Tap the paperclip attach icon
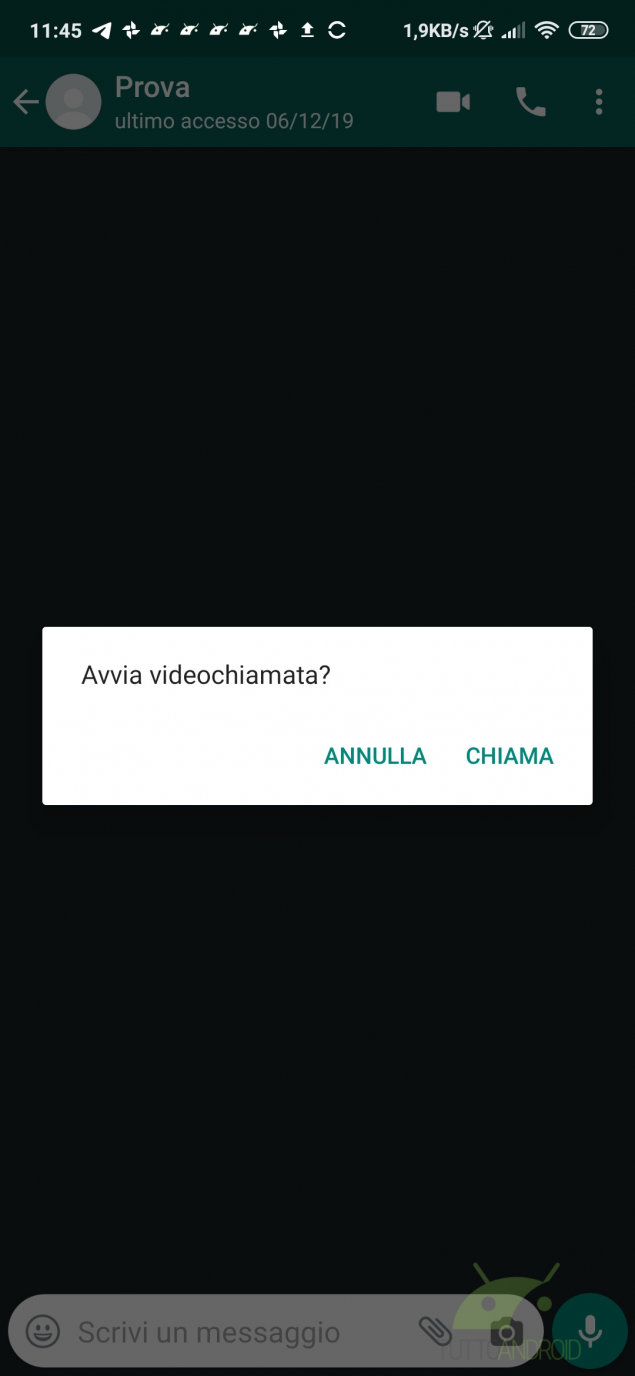The image size is (635, 1376). (435, 1331)
